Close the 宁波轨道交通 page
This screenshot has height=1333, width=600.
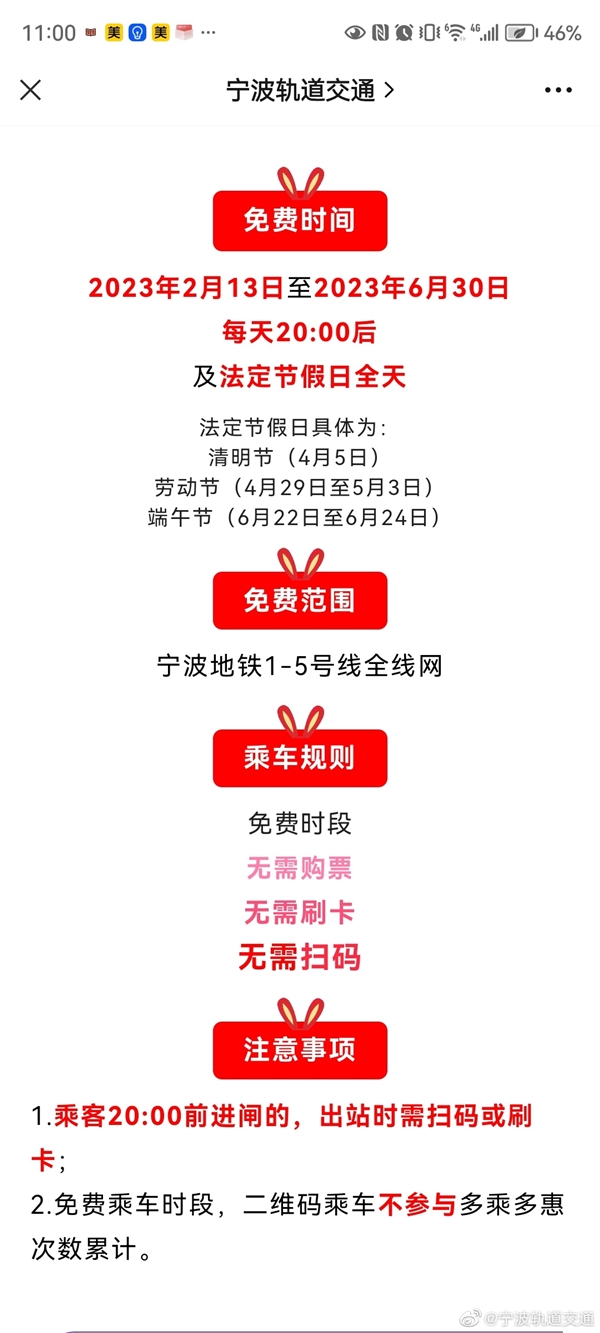31,90
